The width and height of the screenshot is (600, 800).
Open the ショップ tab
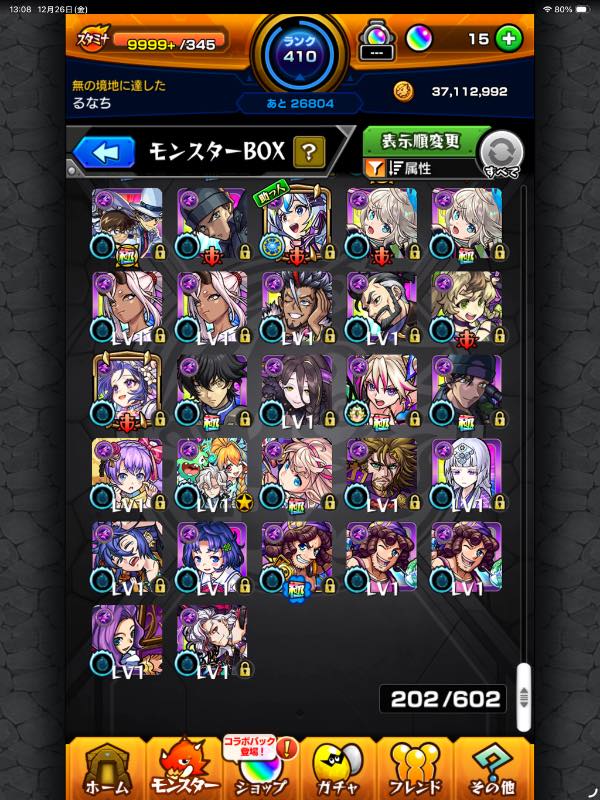click(261, 768)
